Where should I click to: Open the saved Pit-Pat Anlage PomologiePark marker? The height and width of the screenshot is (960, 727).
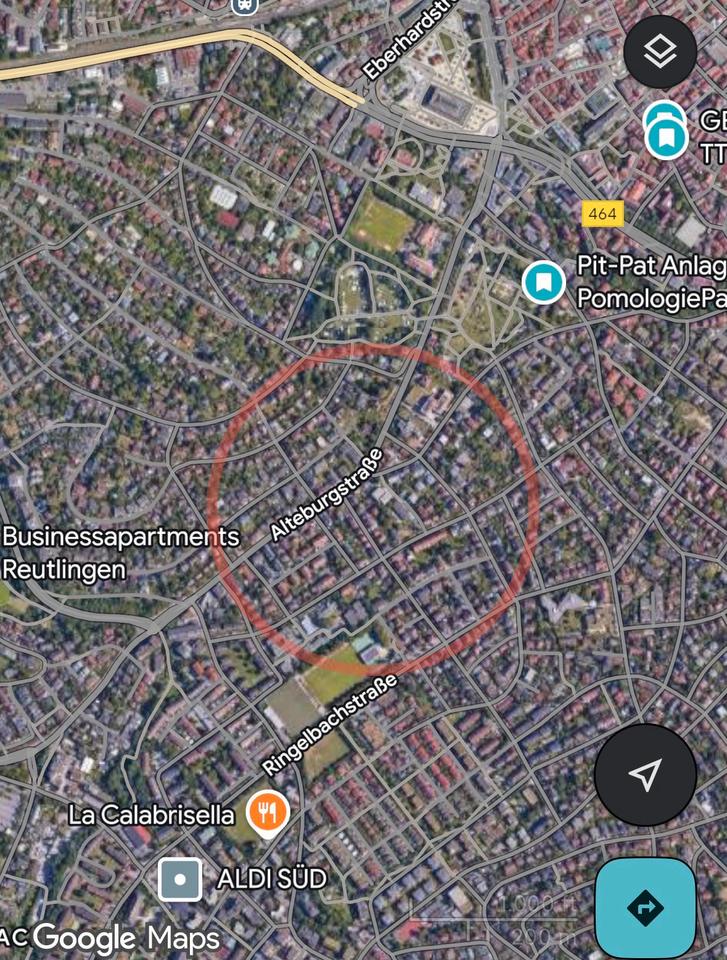coord(543,282)
